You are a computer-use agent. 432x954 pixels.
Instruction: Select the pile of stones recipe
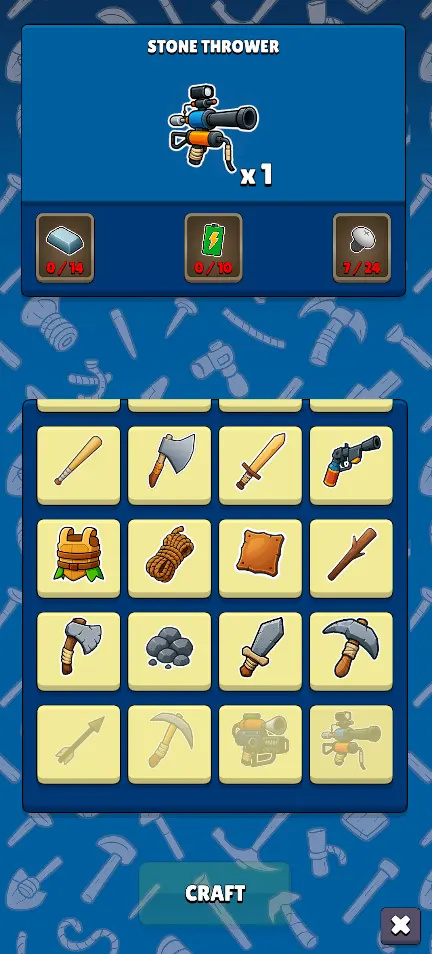click(170, 651)
